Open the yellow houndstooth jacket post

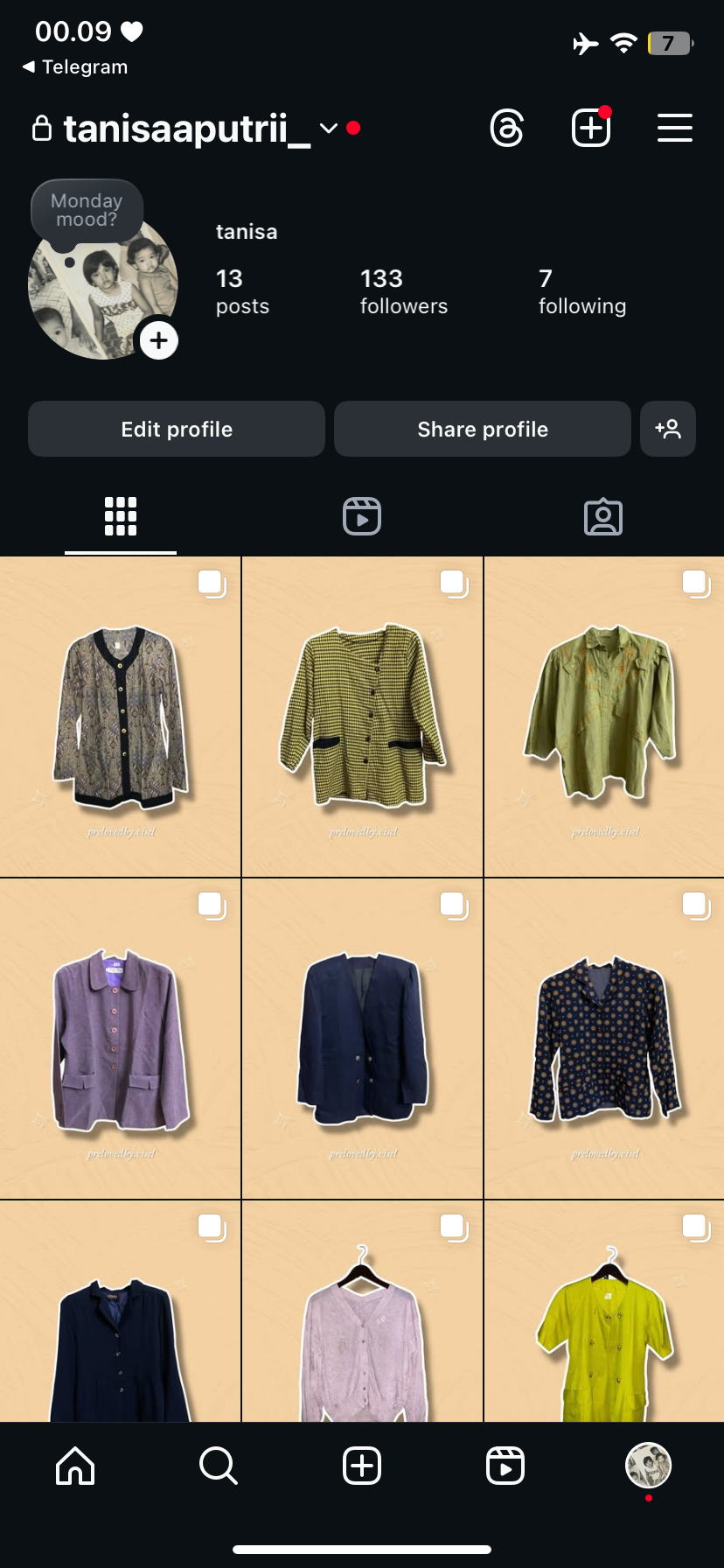click(362, 717)
